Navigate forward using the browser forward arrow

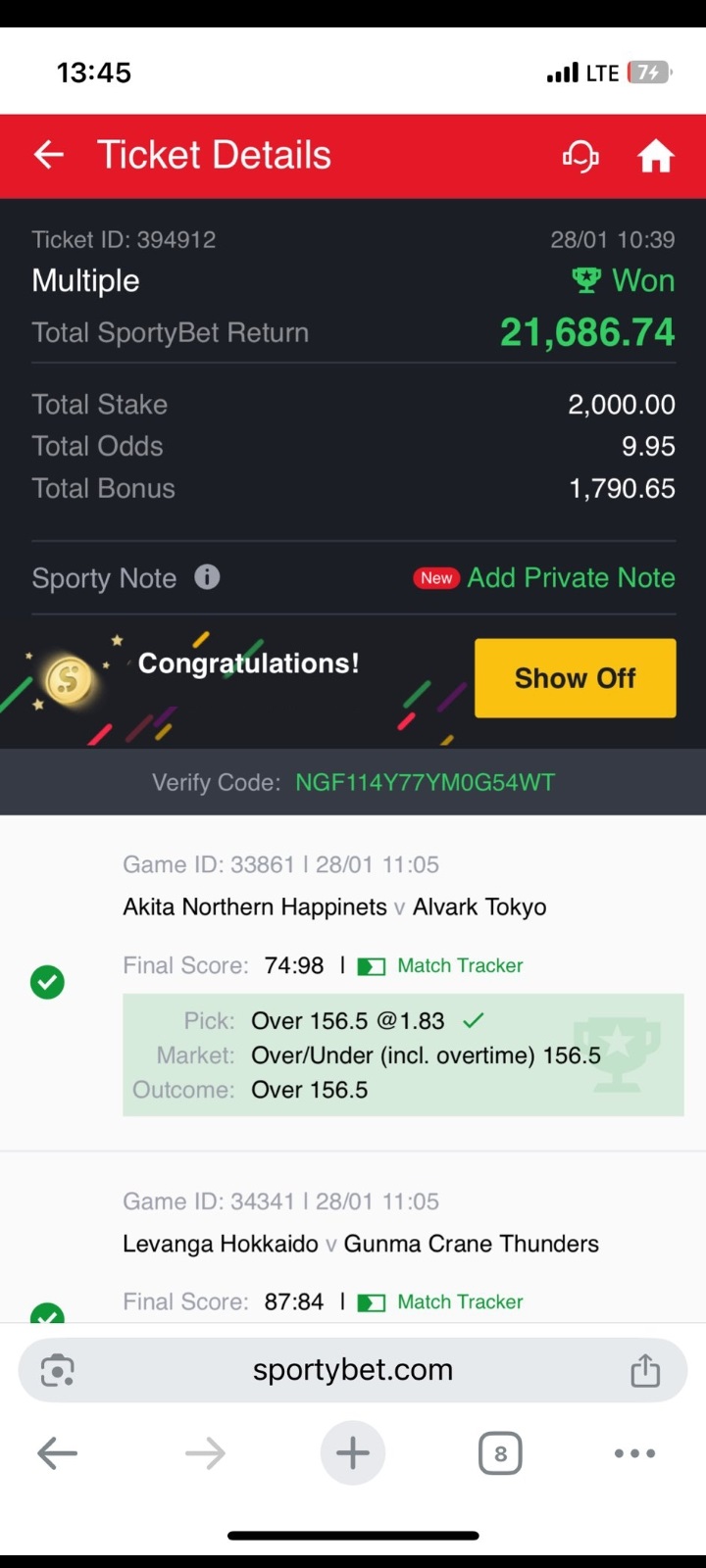[205, 1453]
